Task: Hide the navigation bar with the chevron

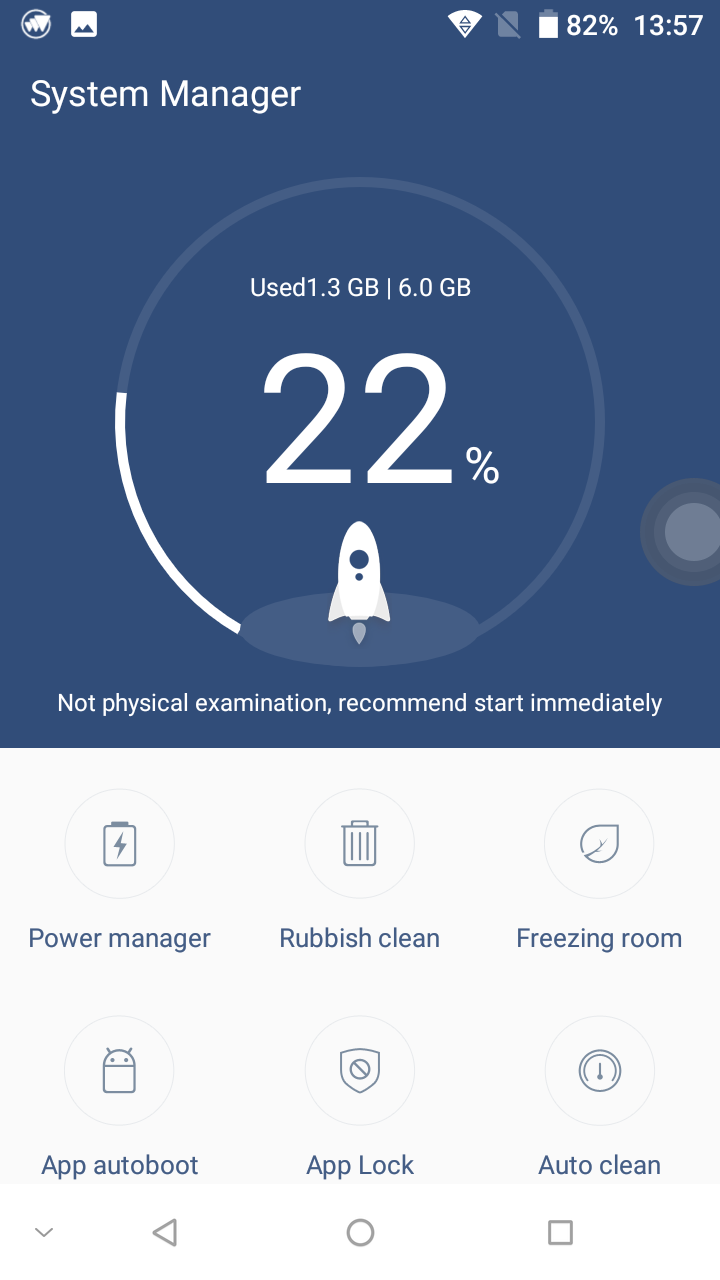Action: (44, 1233)
